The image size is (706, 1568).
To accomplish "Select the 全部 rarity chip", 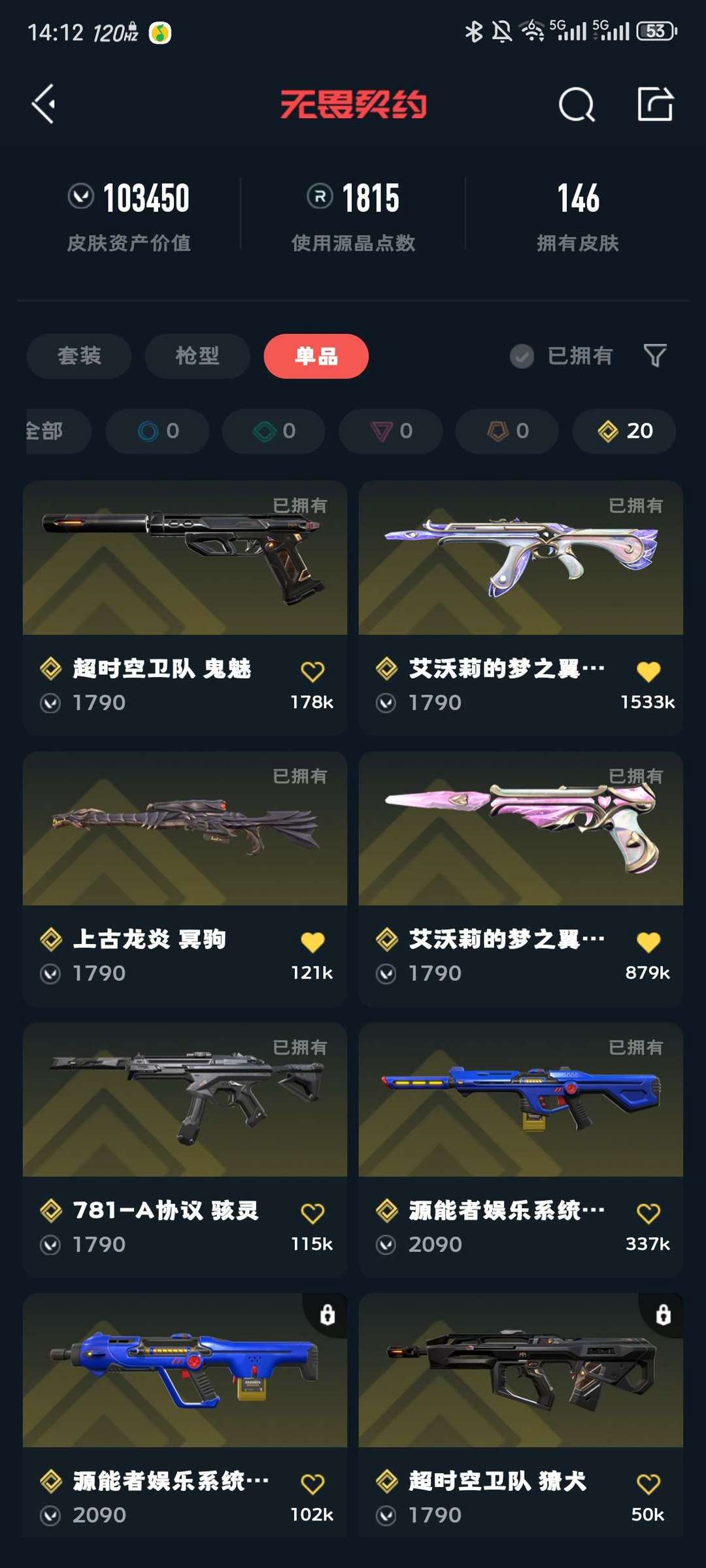I will [52, 431].
